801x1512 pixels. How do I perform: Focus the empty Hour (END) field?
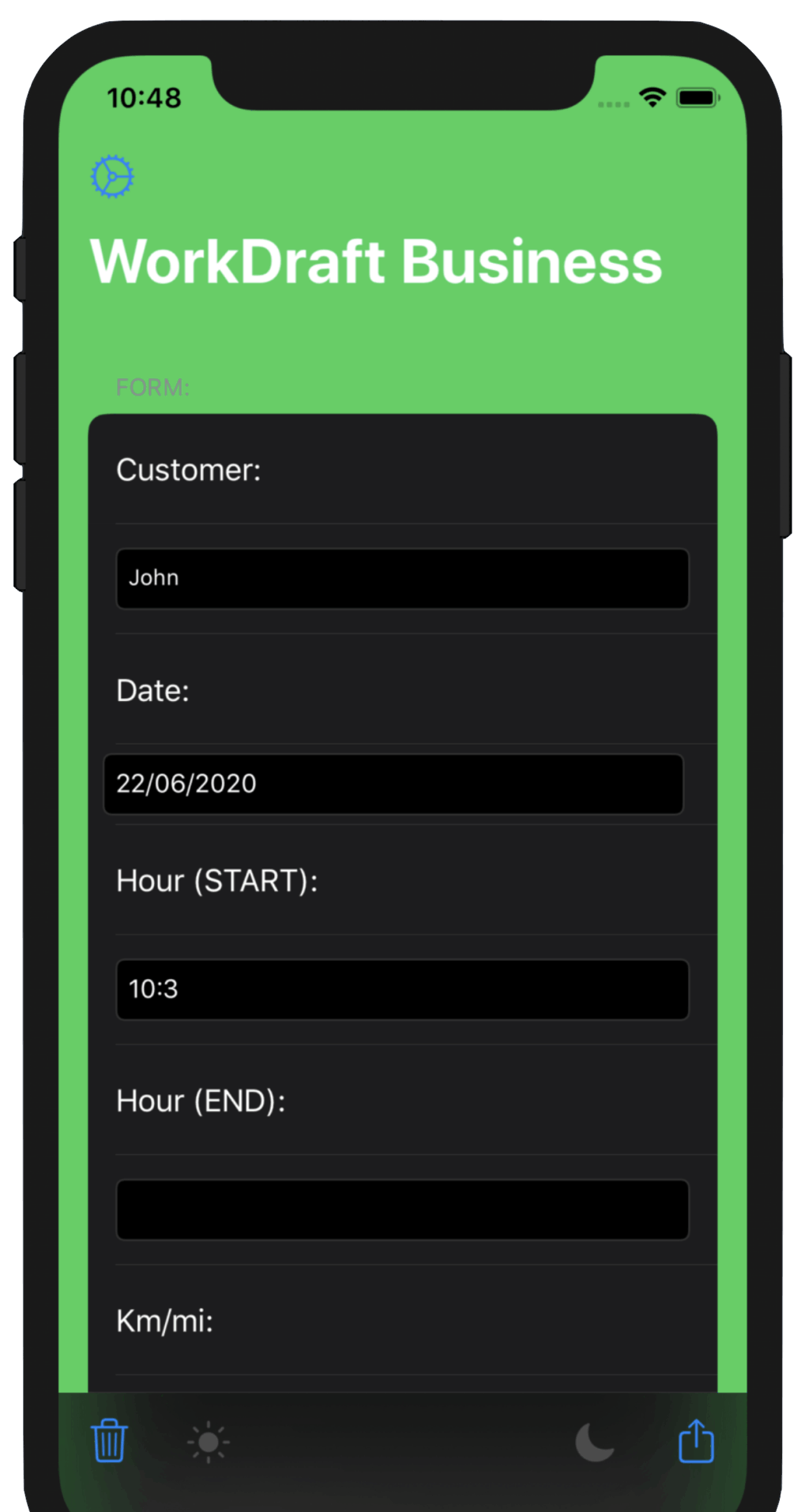pos(402,1210)
